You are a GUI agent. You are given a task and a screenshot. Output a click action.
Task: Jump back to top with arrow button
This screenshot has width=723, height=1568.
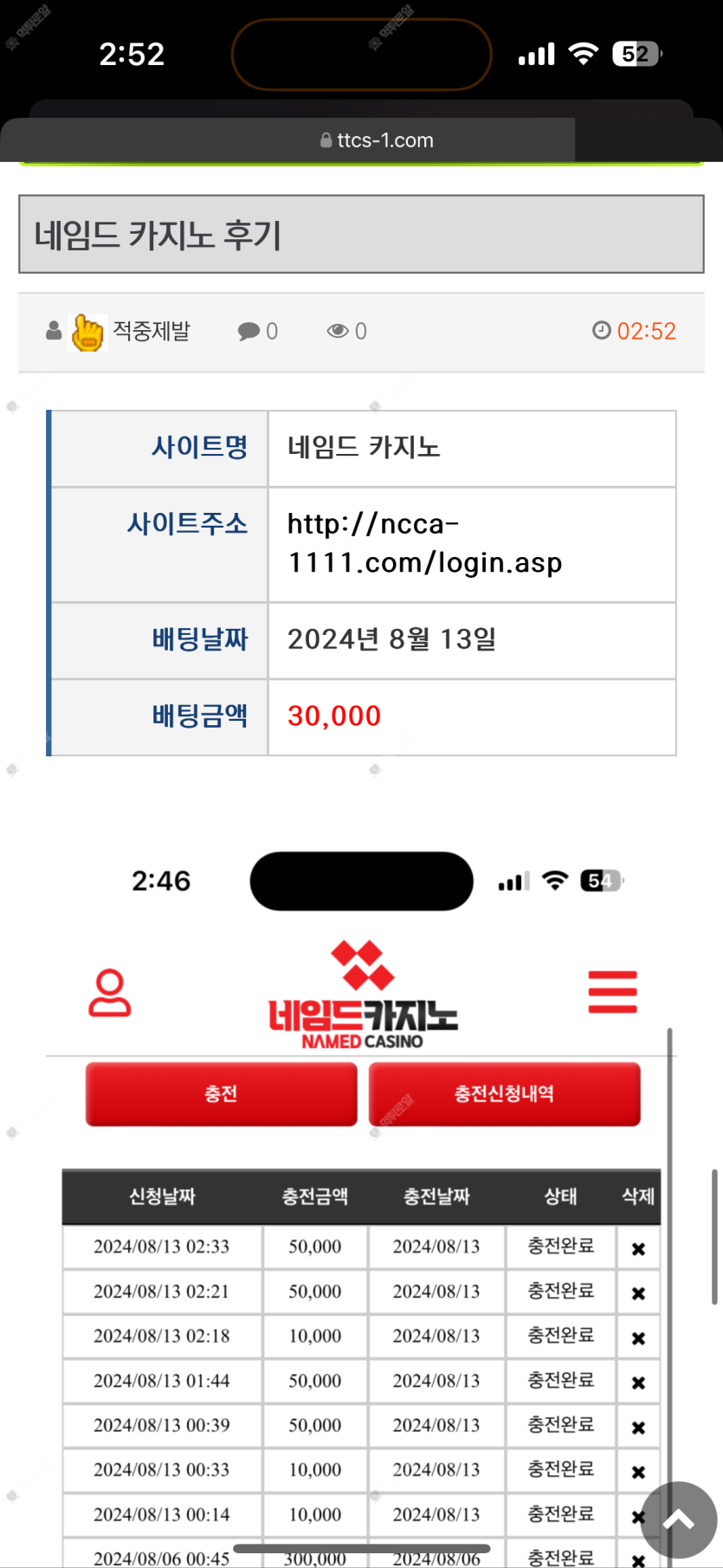click(679, 1520)
